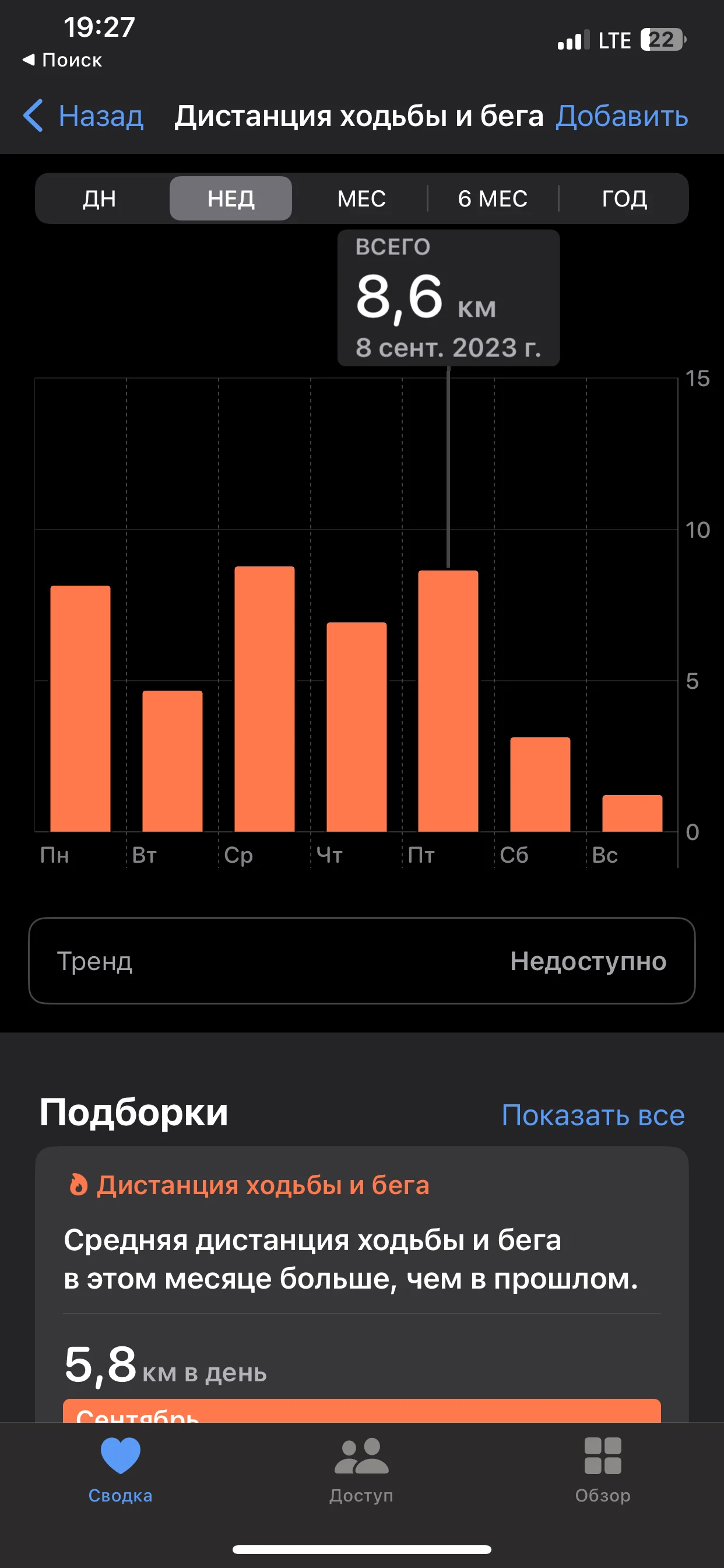The width and height of the screenshot is (724, 1568).
Task: Switch to the ГОД view
Action: (x=624, y=198)
